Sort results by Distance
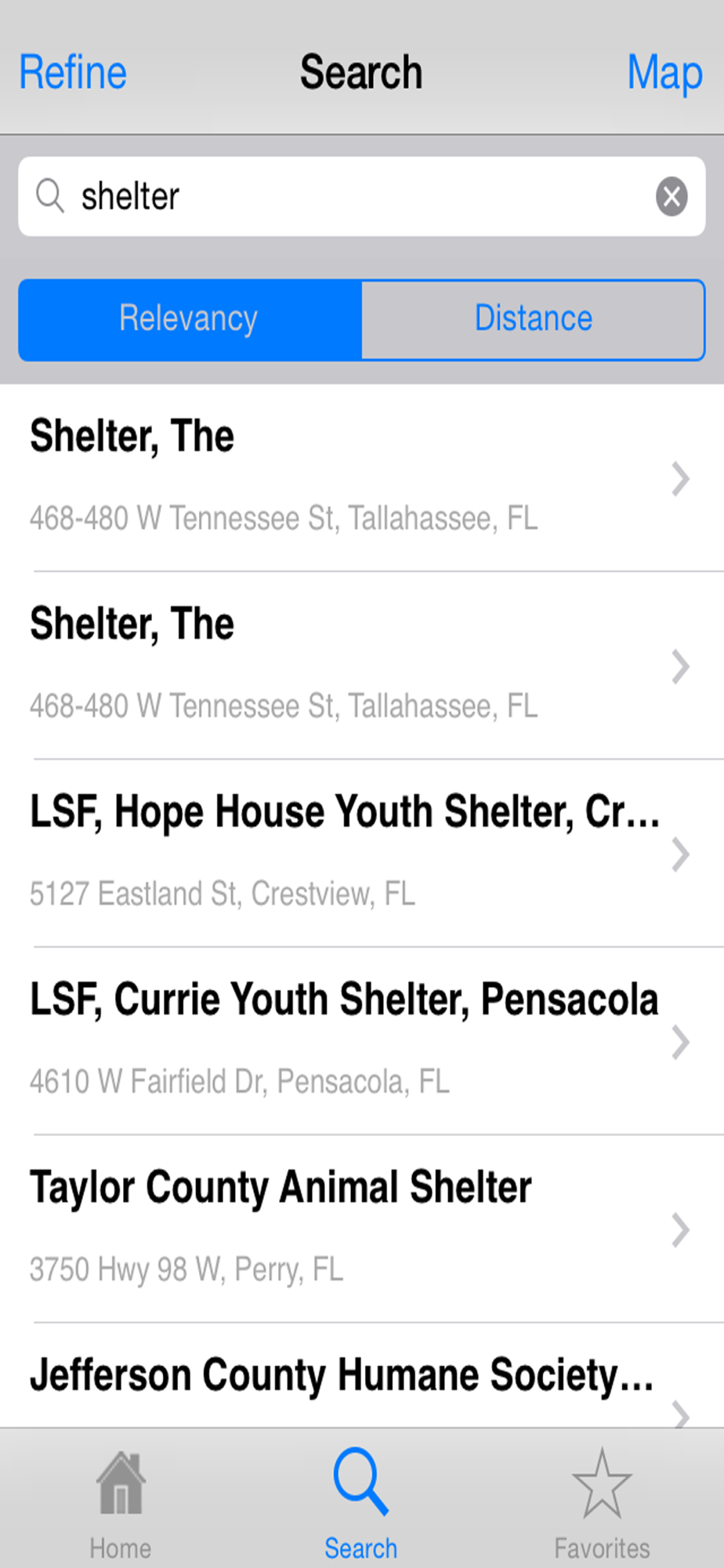Screen dimensions: 724x1568 click(533, 319)
